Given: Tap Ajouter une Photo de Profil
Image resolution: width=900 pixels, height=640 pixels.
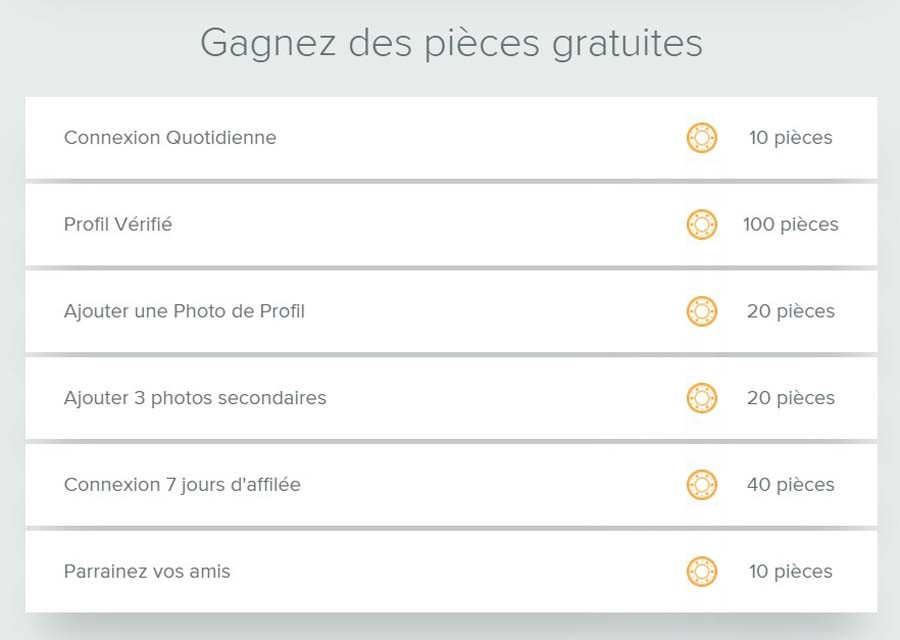Looking at the screenshot, I should pyautogui.click(x=184, y=311).
